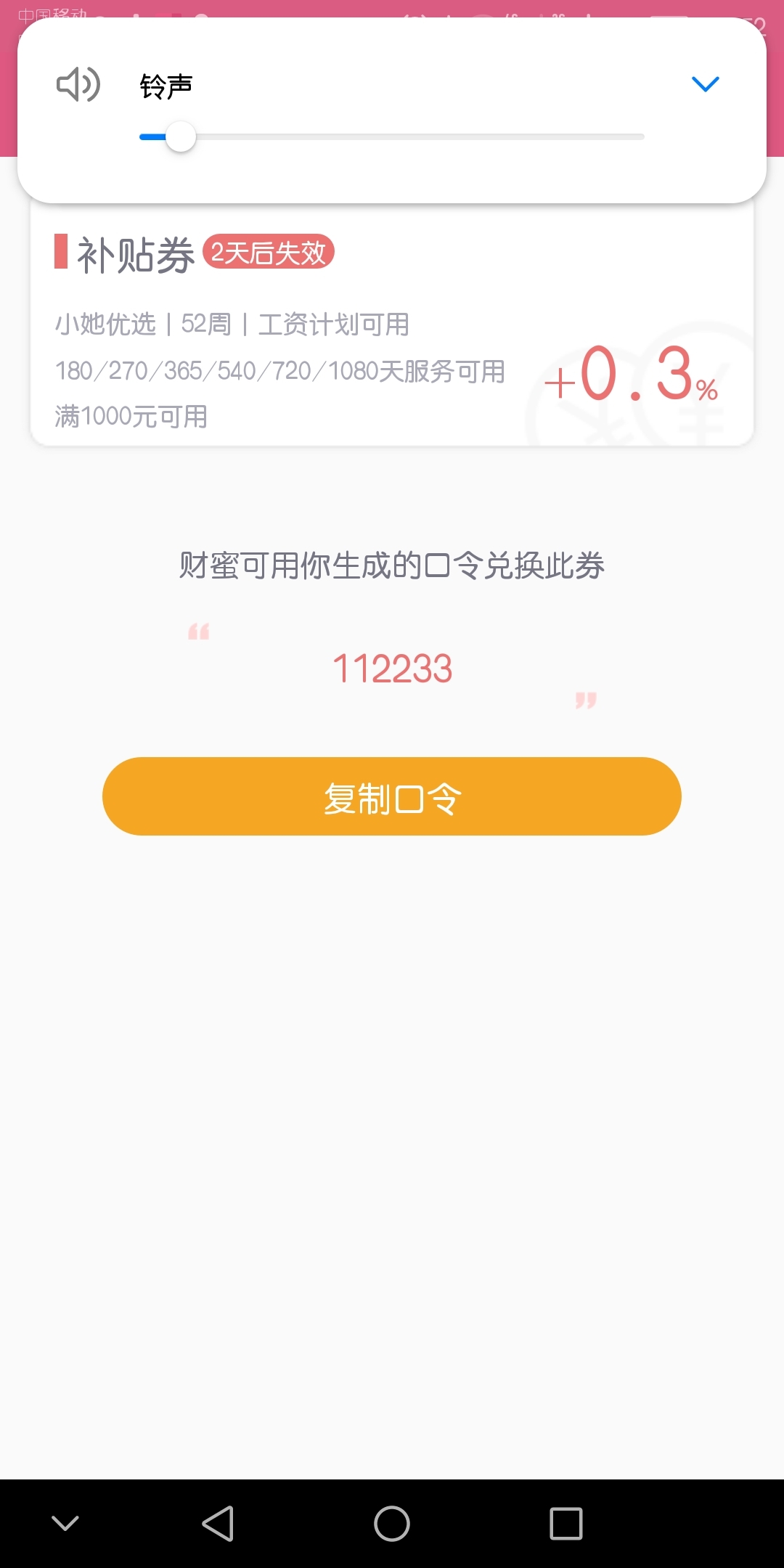Return to the home screen
This screenshot has height=1568, width=784.
[x=392, y=1523]
